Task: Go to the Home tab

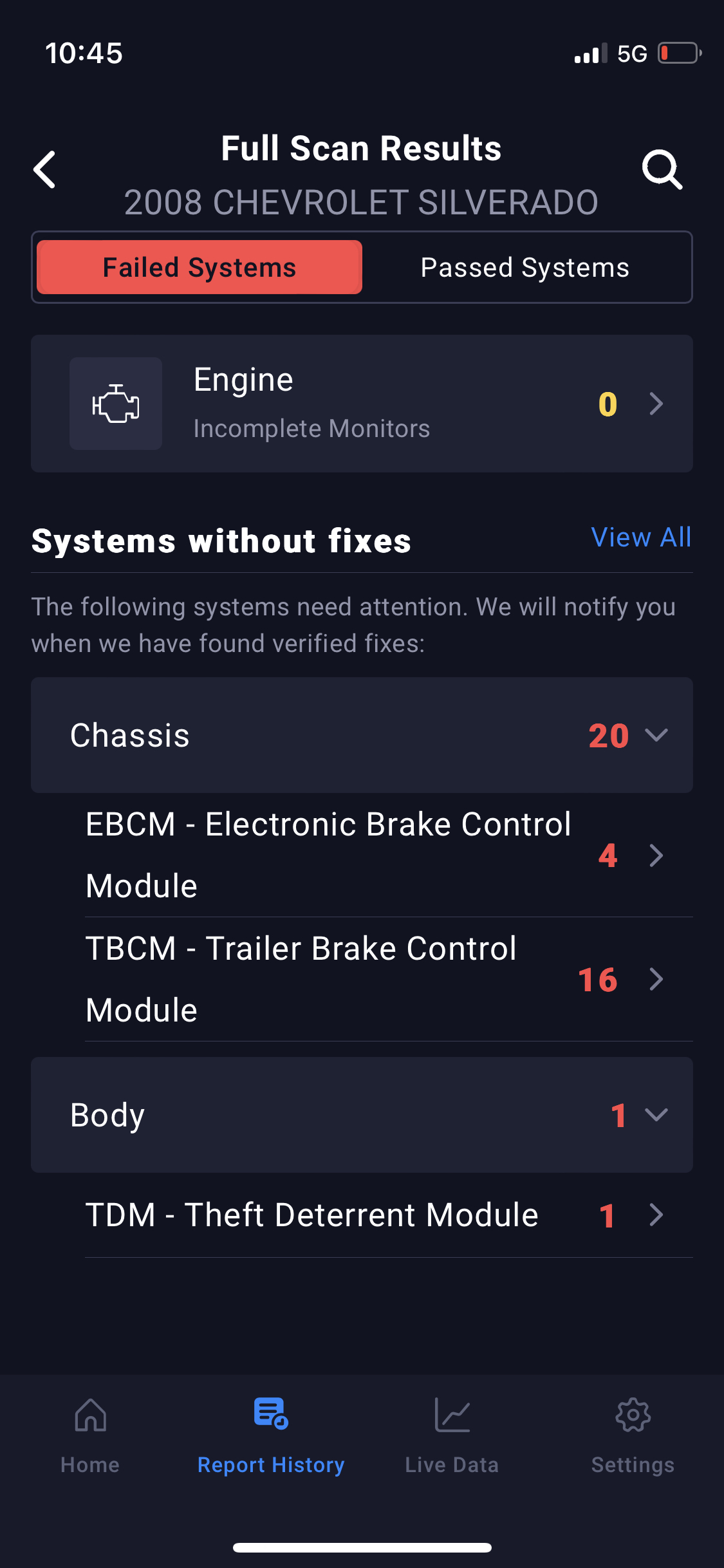Action: tap(90, 1433)
